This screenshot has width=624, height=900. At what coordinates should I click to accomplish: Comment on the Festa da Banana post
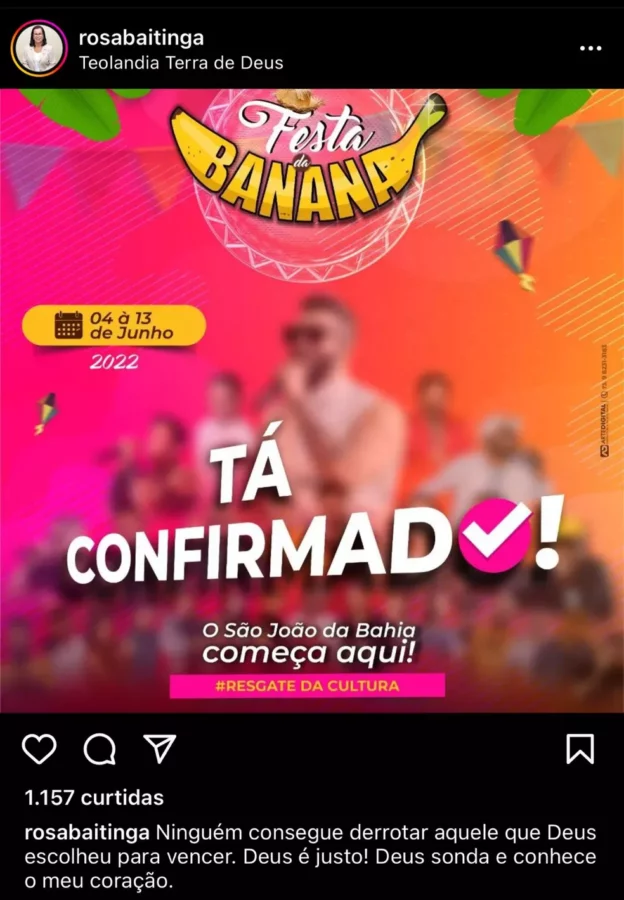click(x=99, y=749)
